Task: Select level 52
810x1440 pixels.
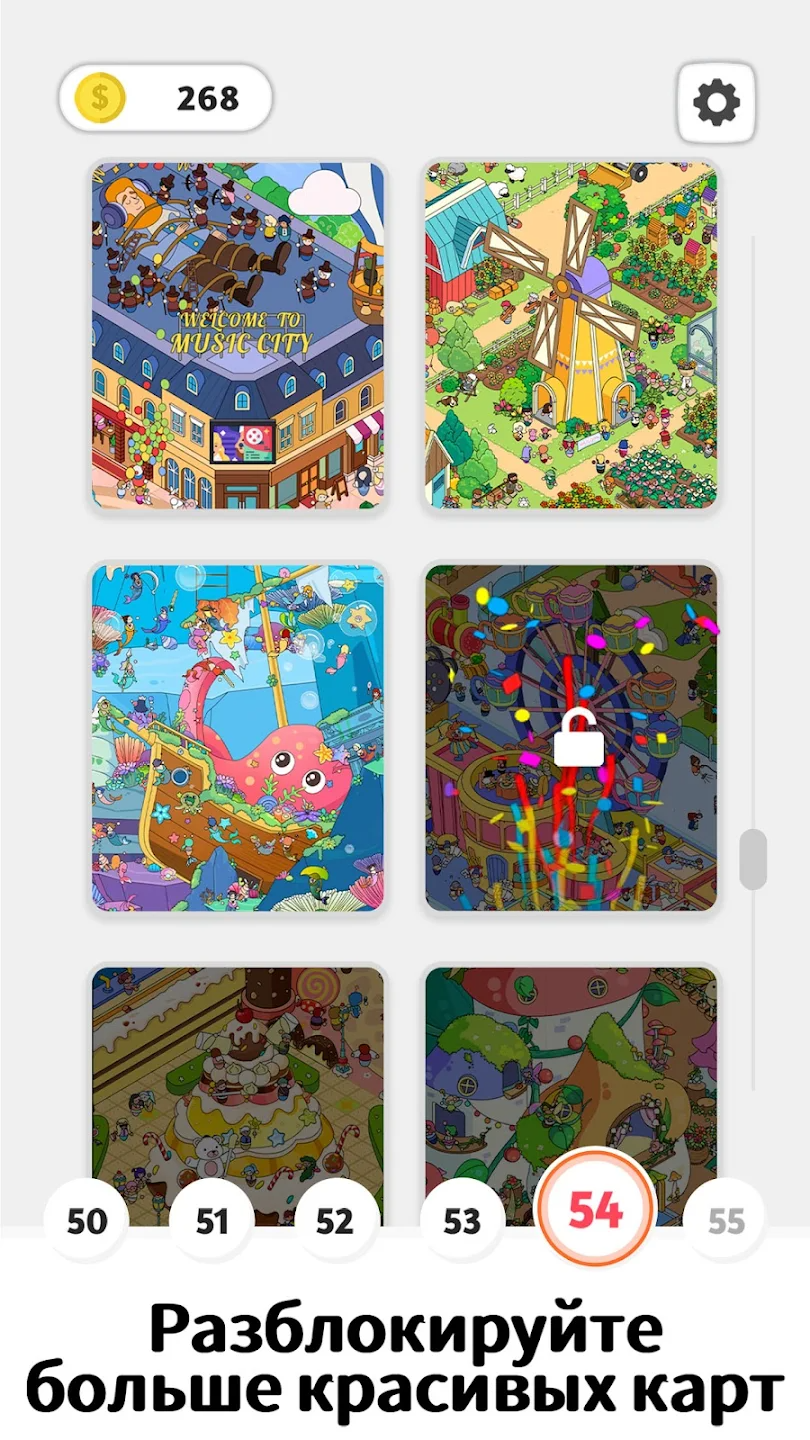Action: coord(336,1221)
